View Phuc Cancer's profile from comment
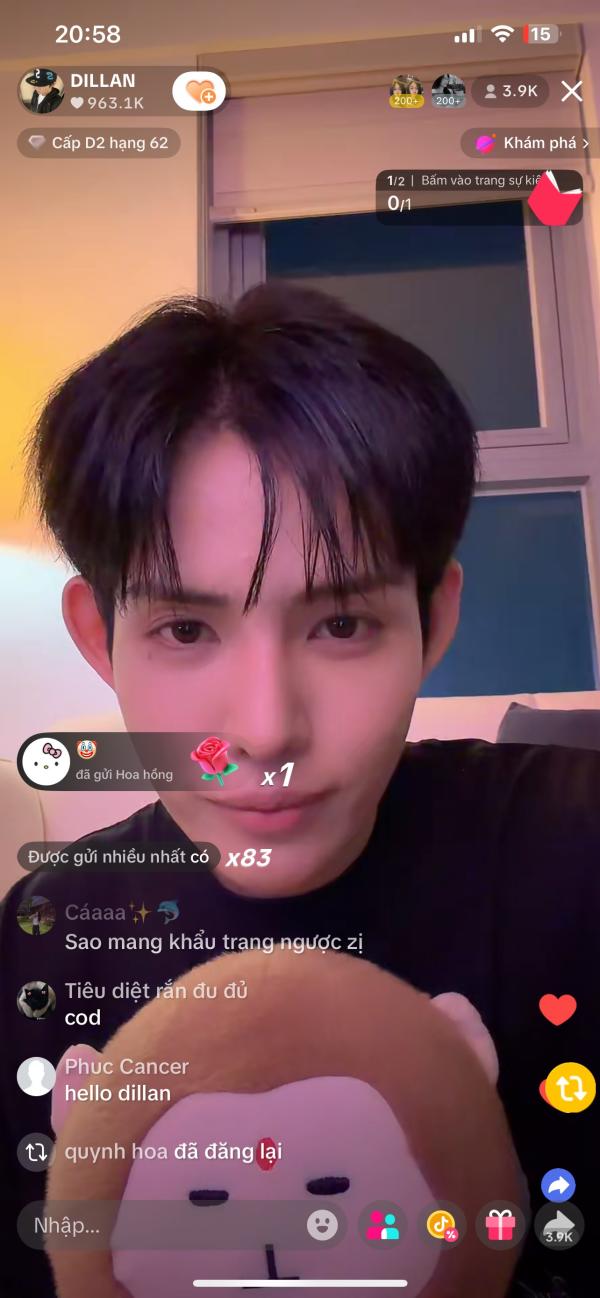 click(37, 1076)
